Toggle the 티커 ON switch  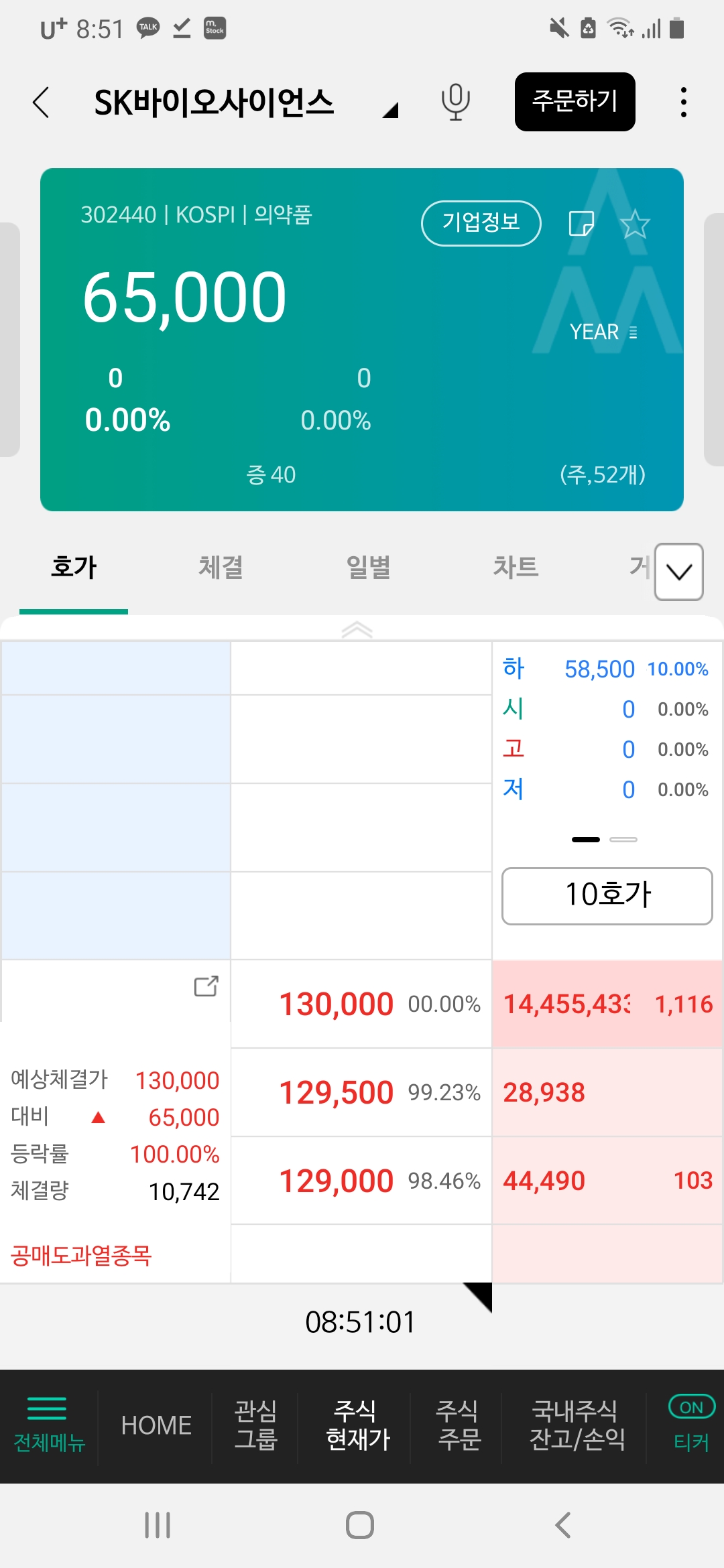pyautogui.click(x=691, y=1407)
